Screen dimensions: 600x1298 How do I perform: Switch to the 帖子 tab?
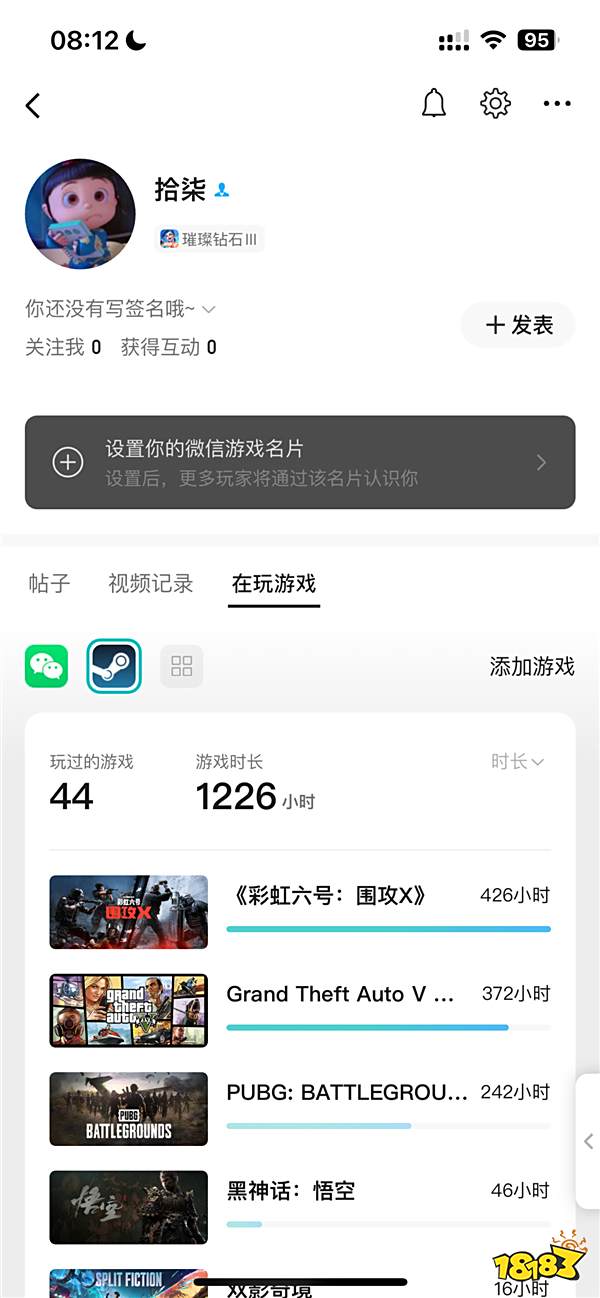point(49,583)
